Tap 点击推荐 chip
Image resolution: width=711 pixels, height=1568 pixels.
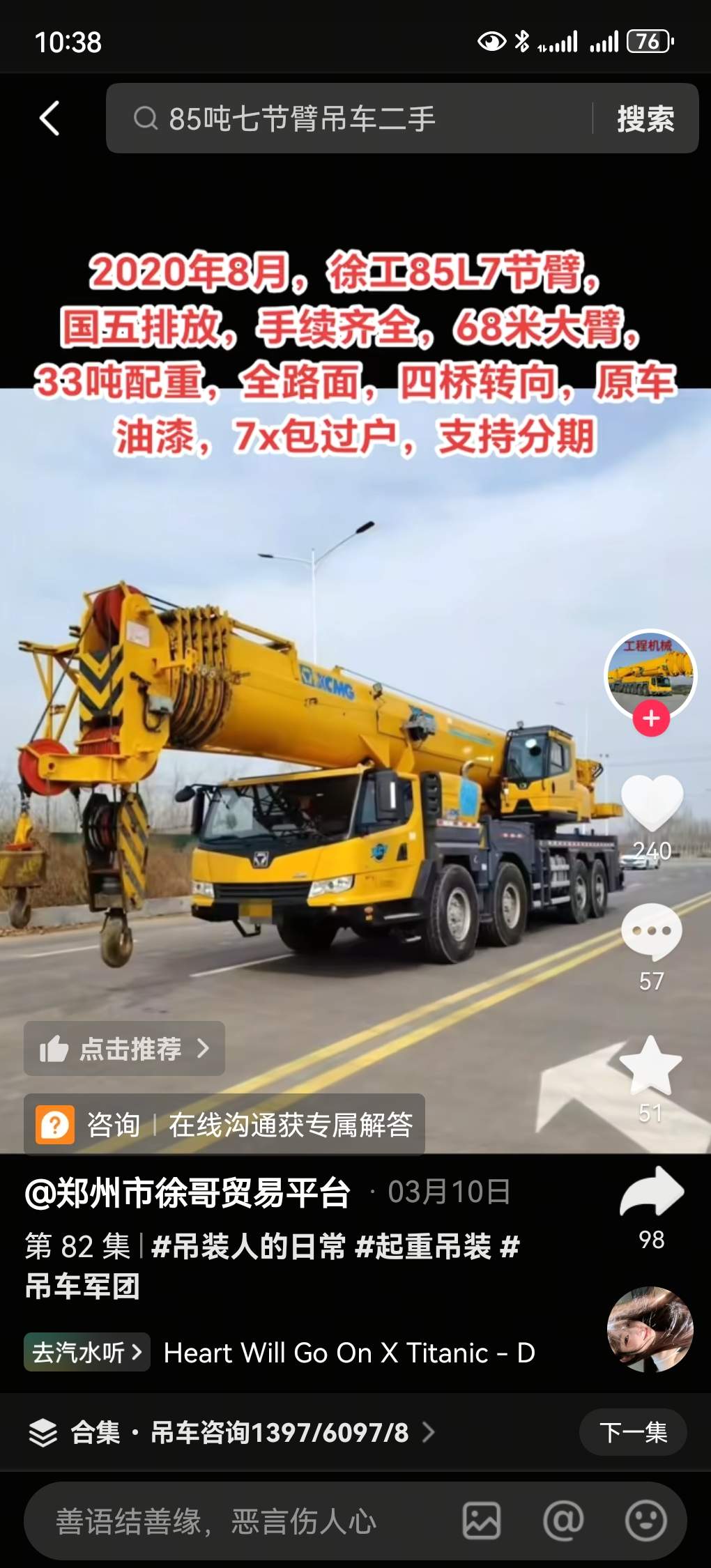pos(124,1048)
